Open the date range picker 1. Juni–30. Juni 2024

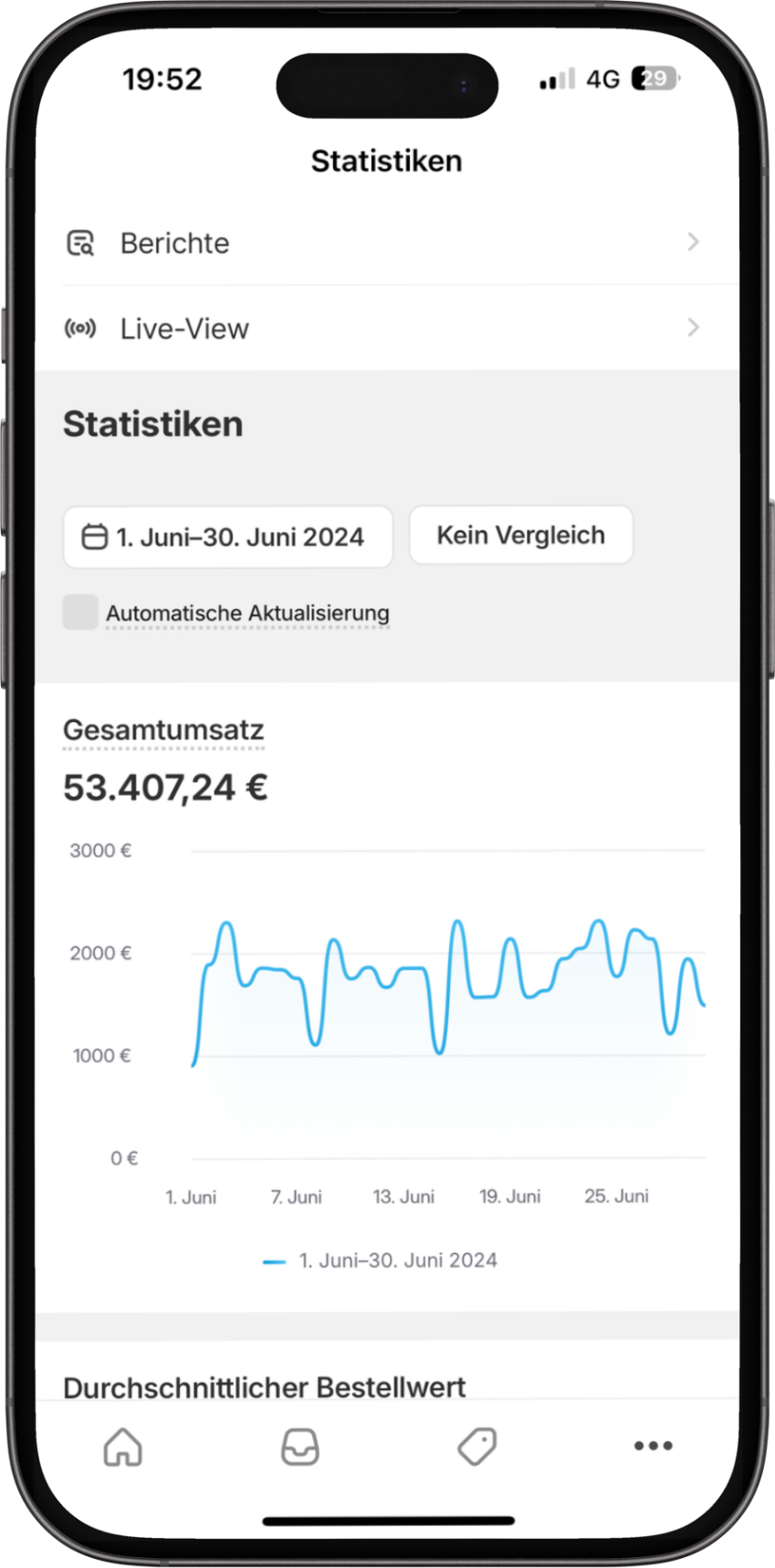(227, 537)
